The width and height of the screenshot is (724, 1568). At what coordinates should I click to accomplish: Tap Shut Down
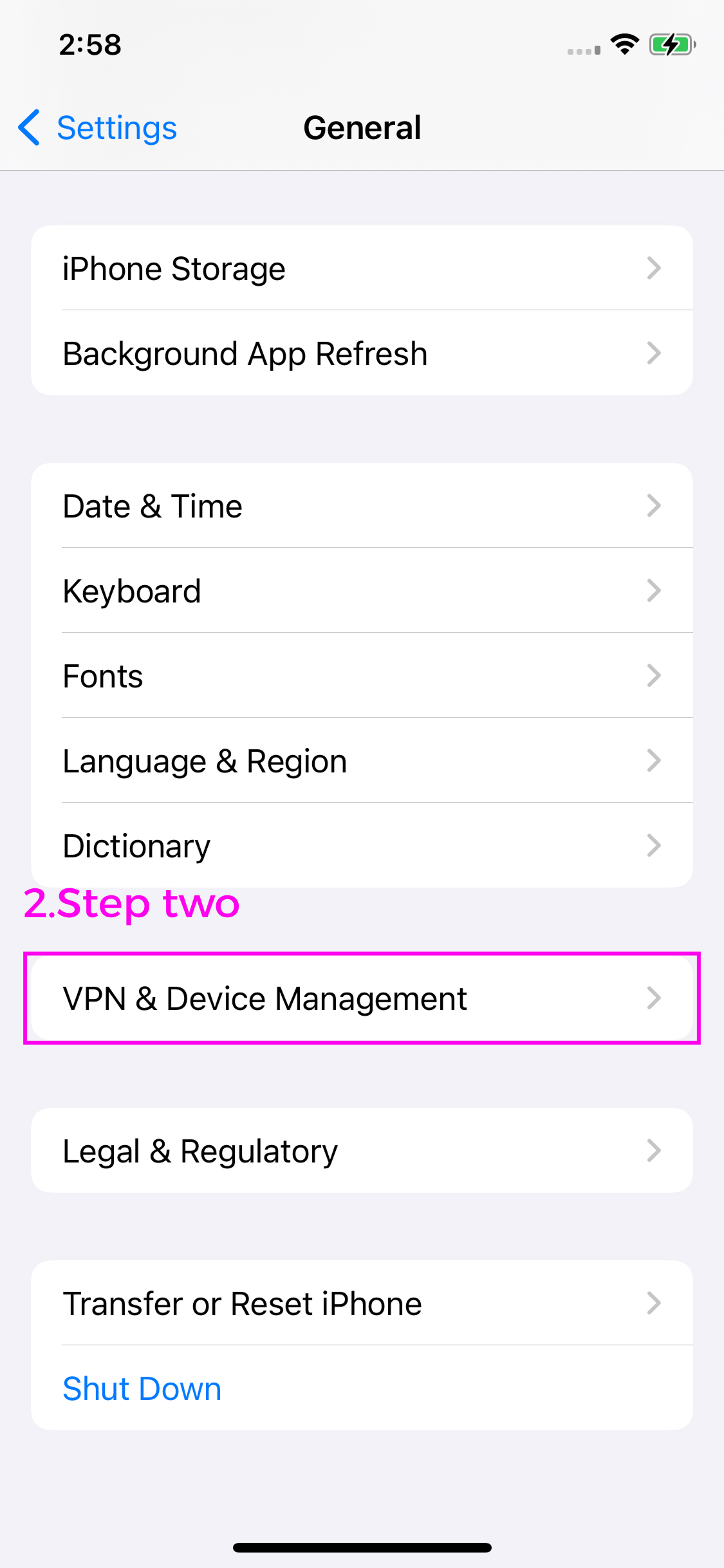point(142,1388)
